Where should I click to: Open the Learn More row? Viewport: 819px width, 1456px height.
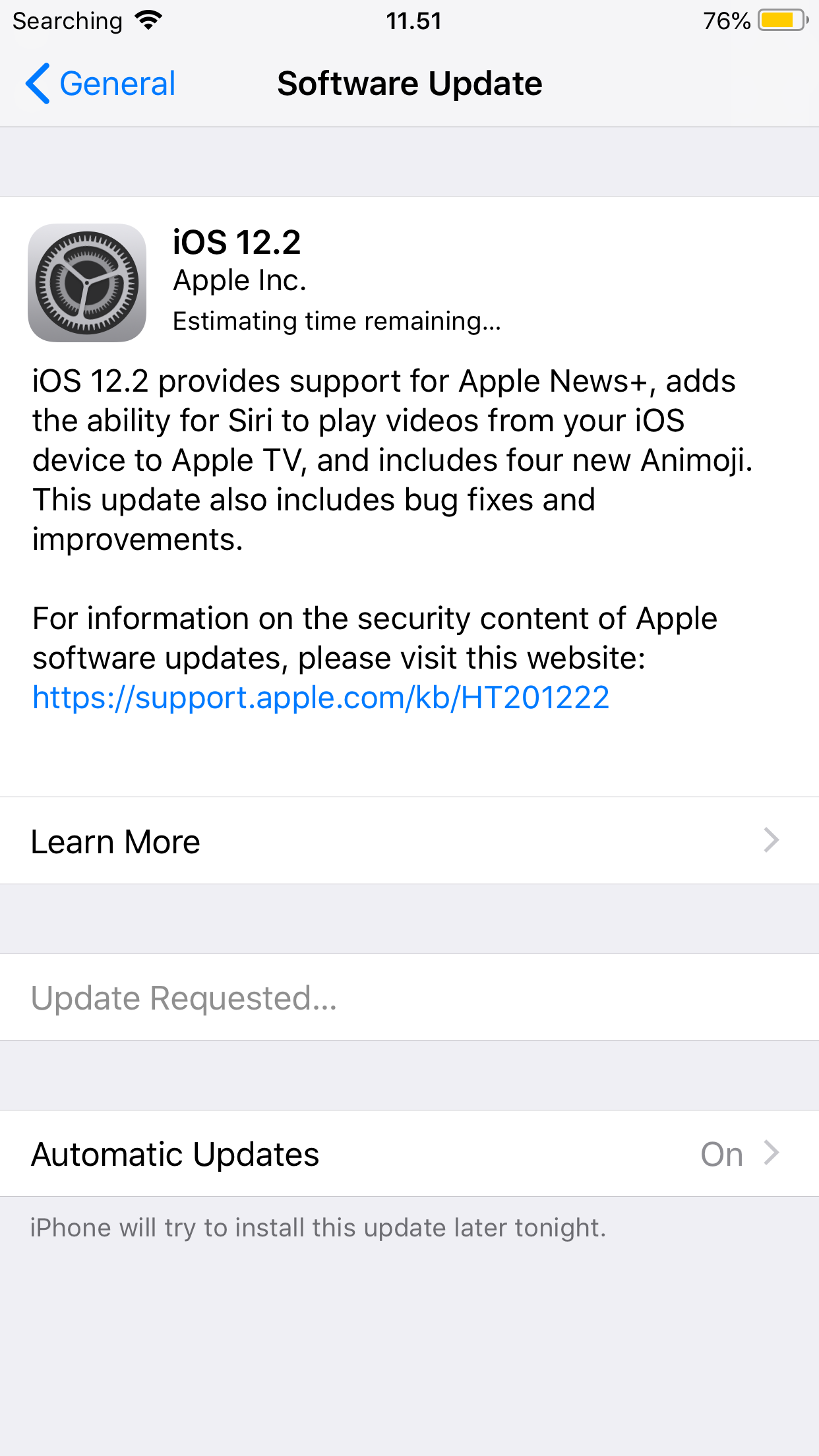[x=409, y=841]
